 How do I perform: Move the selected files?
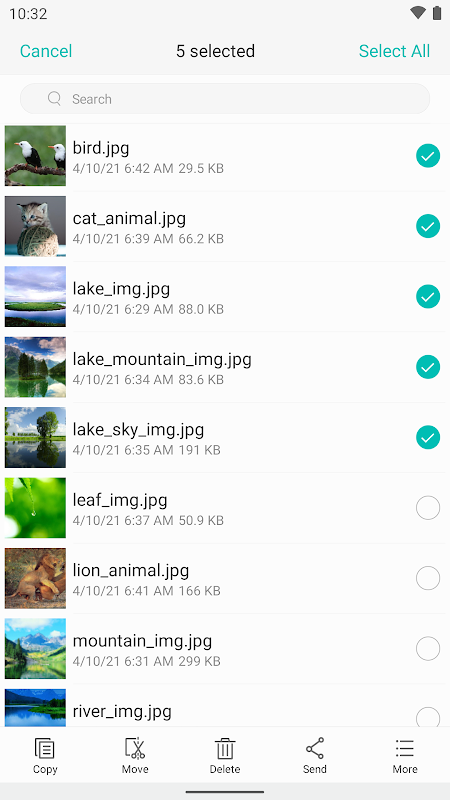click(x=135, y=756)
